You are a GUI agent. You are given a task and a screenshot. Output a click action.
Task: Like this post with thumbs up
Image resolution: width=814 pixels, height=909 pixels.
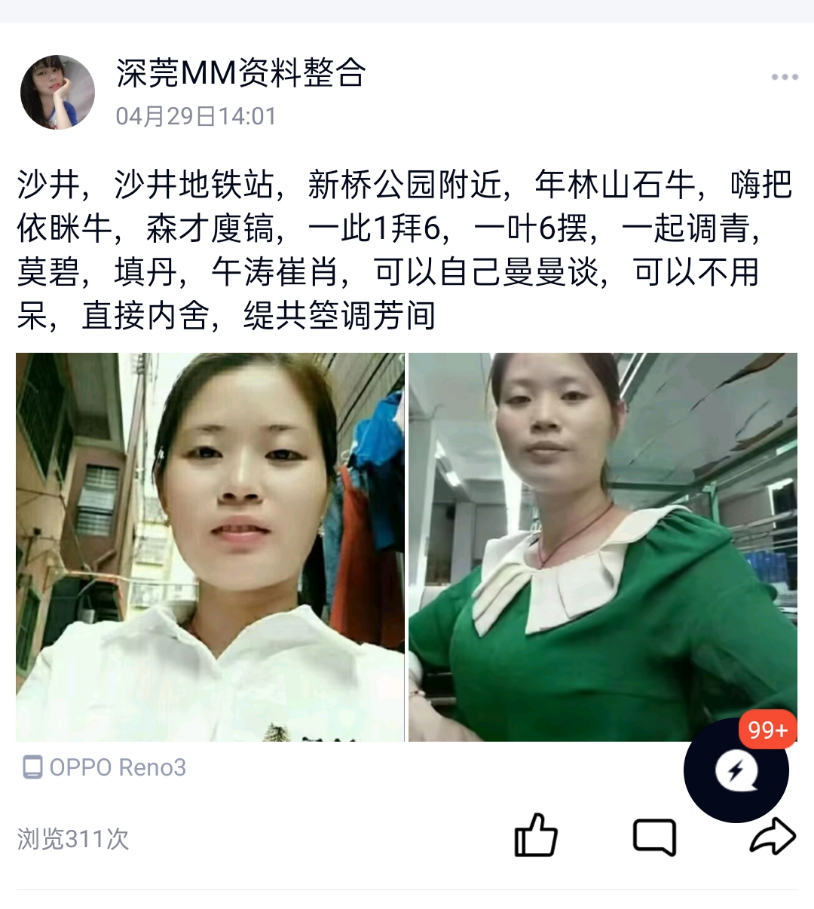[535, 836]
